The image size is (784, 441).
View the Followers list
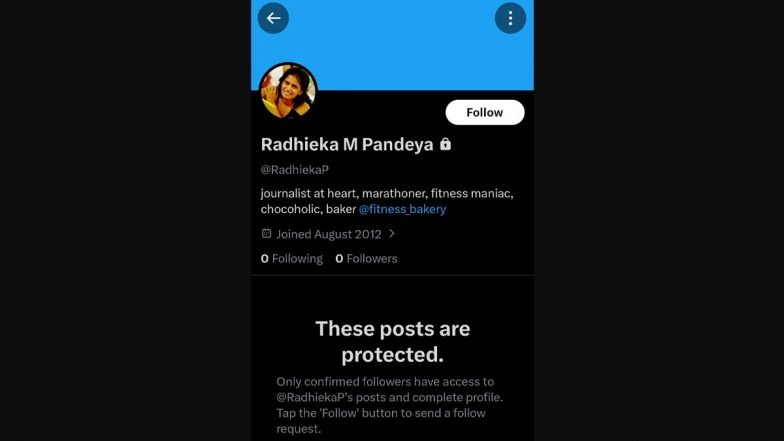(x=366, y=258)
